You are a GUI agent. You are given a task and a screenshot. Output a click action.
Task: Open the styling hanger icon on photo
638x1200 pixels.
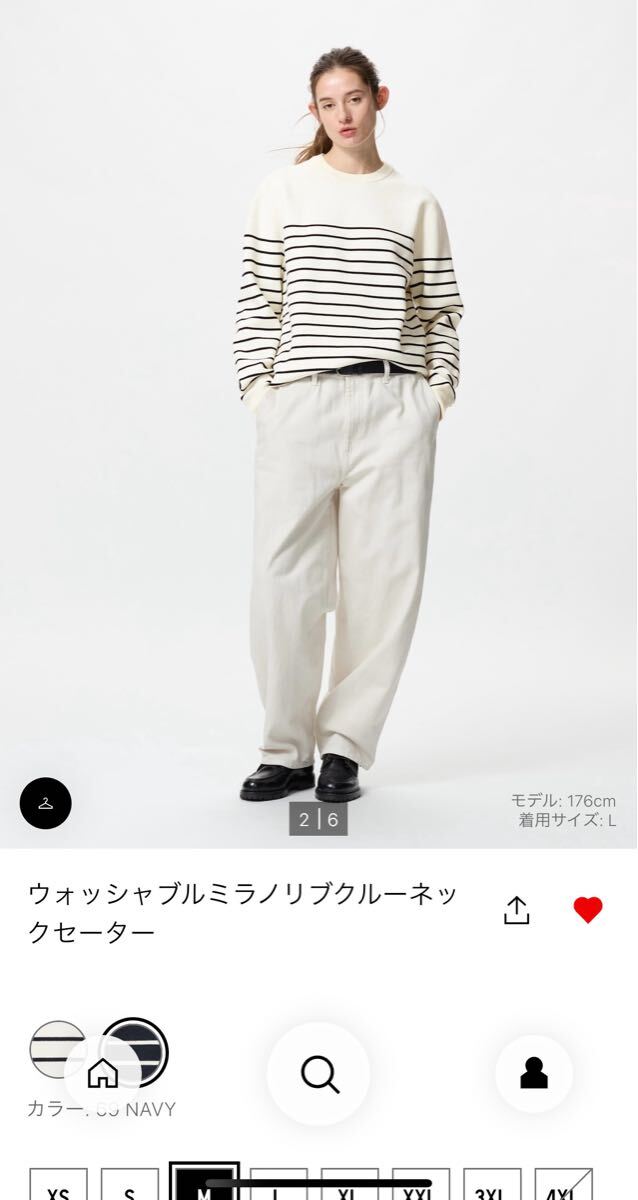tap(46, 802)
